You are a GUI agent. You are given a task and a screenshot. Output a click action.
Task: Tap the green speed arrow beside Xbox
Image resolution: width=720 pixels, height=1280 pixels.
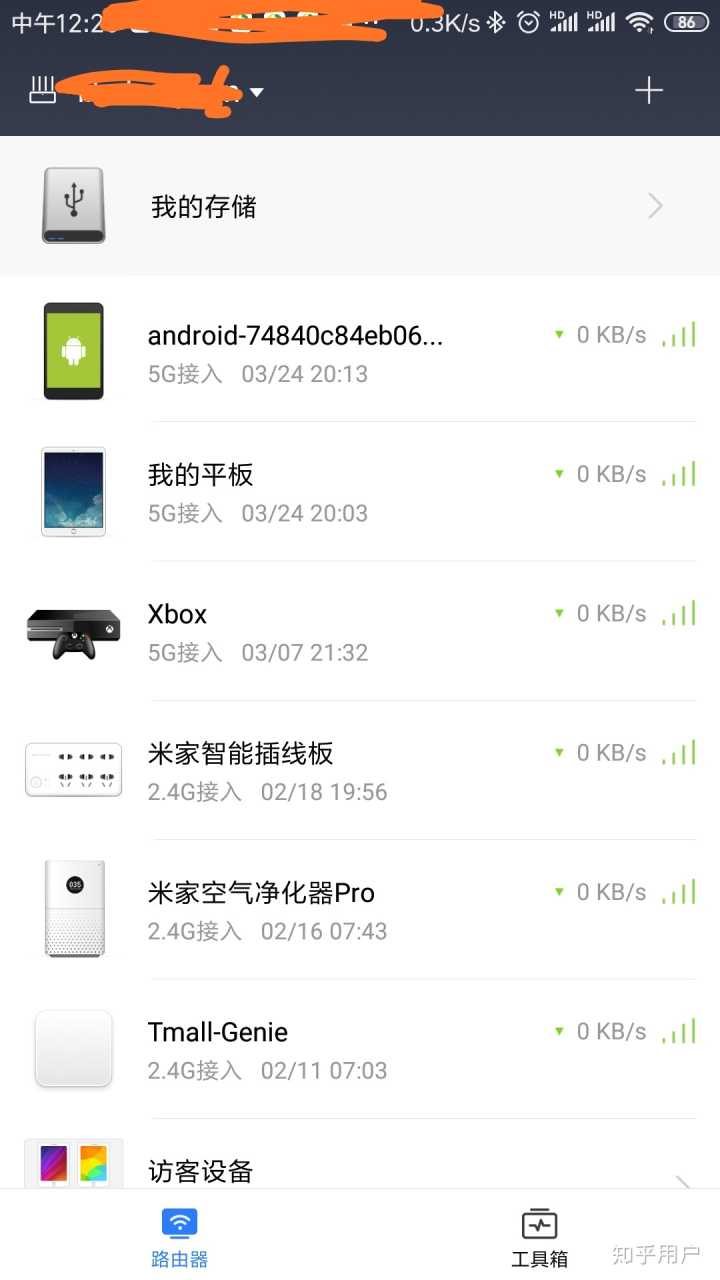(x=559, y=613)
